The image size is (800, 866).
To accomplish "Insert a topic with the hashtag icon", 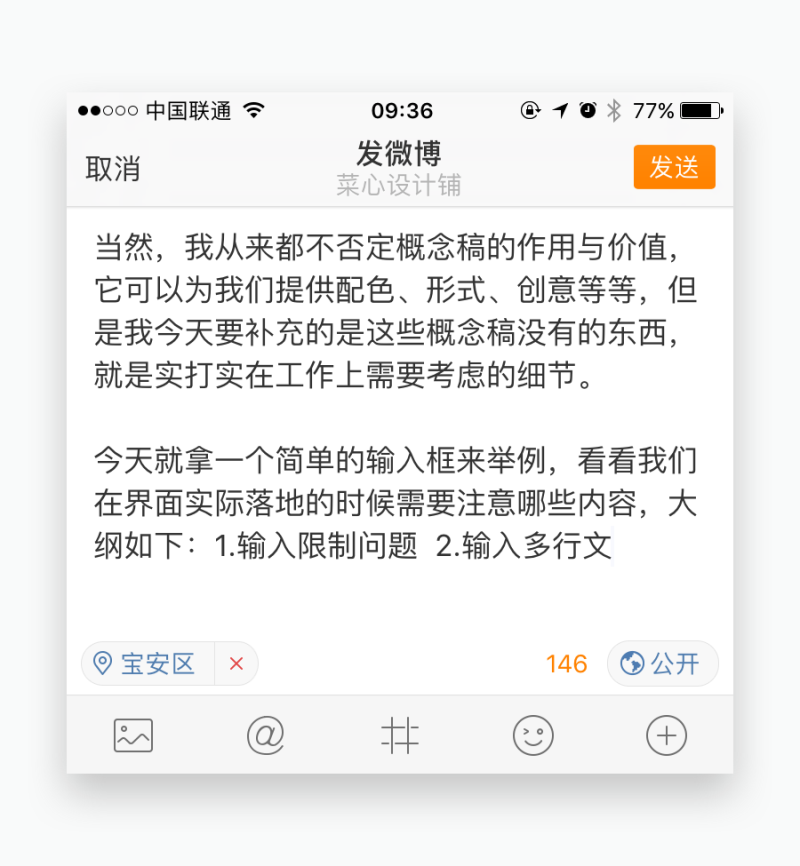I will coord(400,736).
